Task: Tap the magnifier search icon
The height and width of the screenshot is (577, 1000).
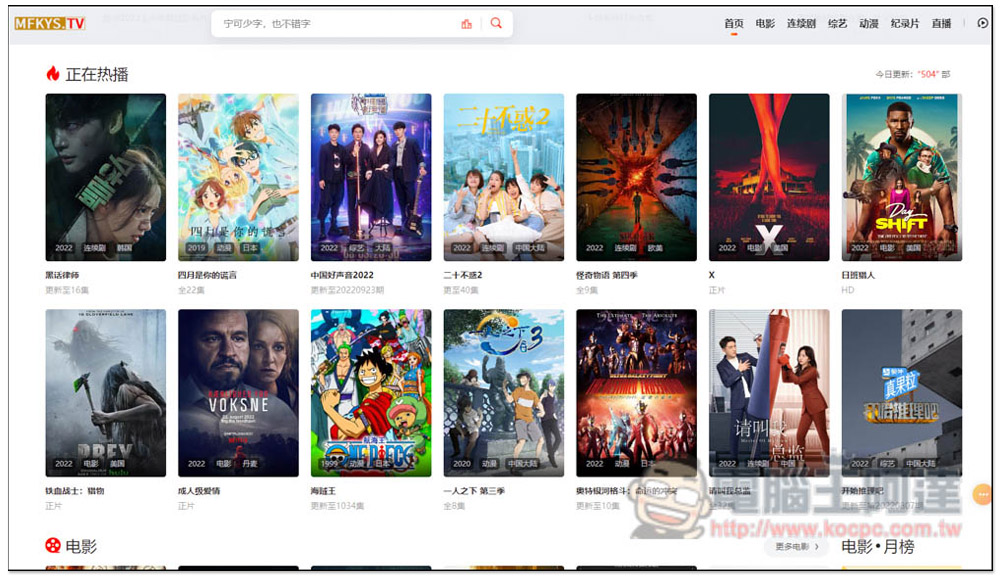Action: (x=496, y=23)
